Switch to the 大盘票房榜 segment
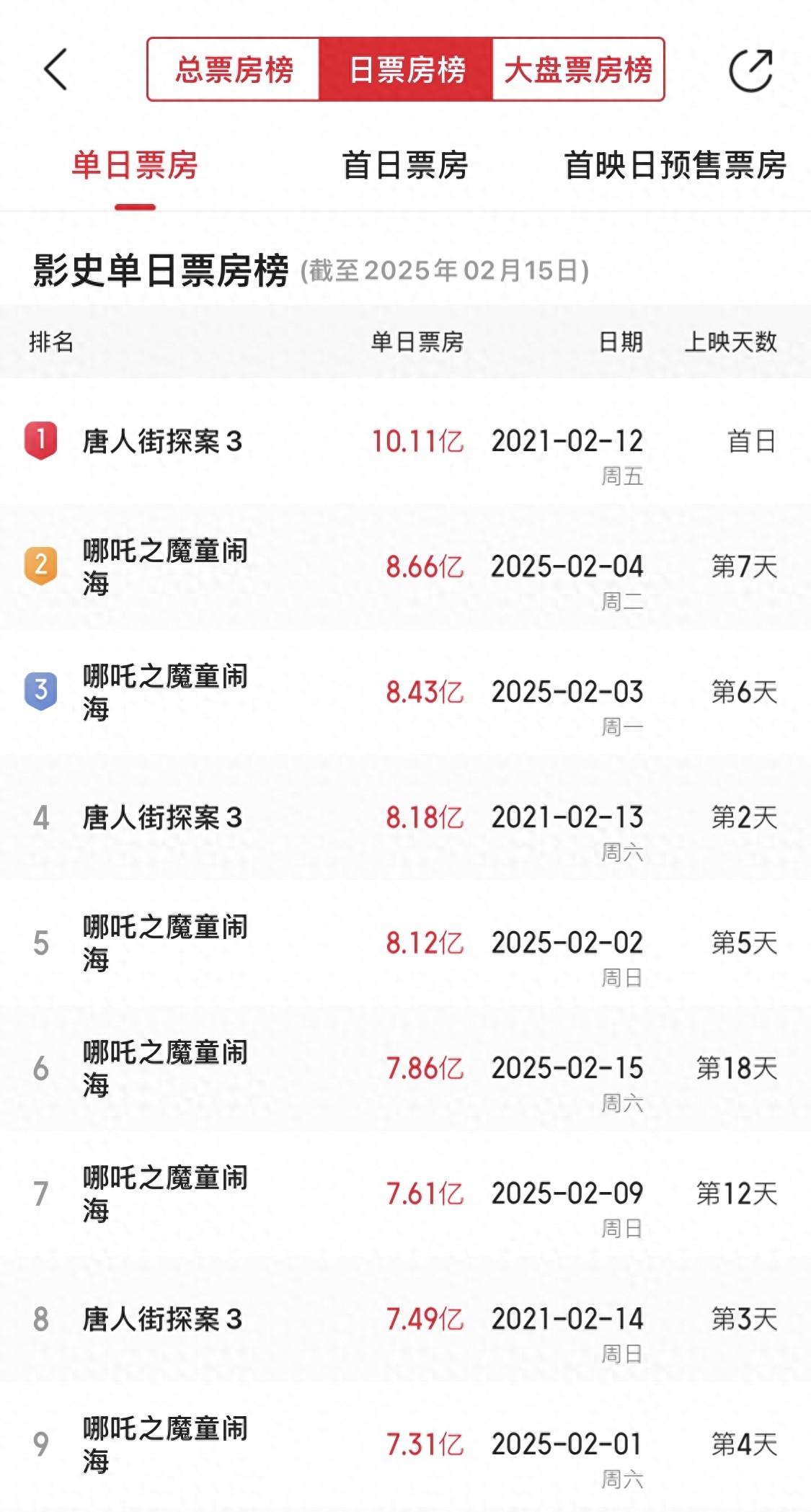Image resolution: width=811 pixels, height=1512 pixels. (x=578, y=70)
